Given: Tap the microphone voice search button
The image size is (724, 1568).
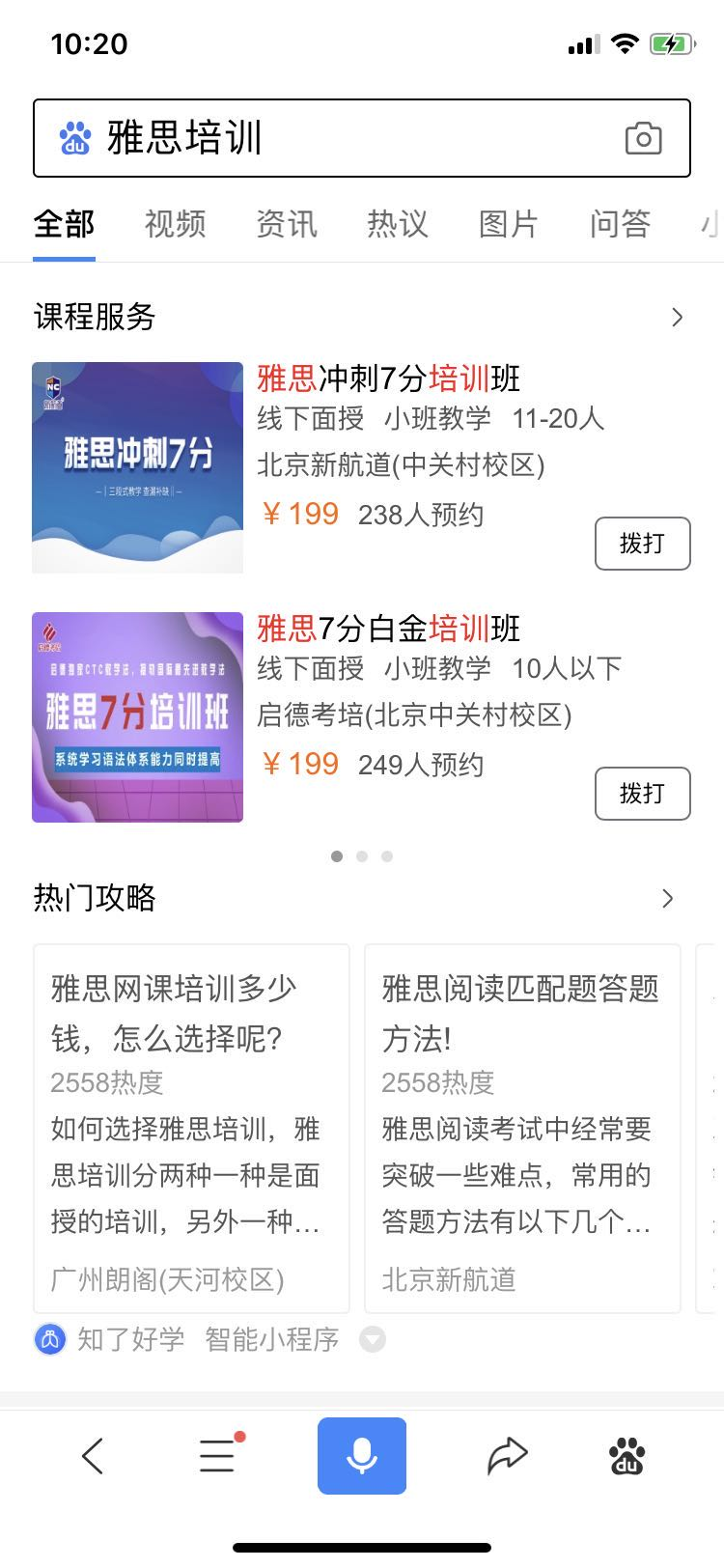Looking at the screenshot, I should pos(362,1455).
